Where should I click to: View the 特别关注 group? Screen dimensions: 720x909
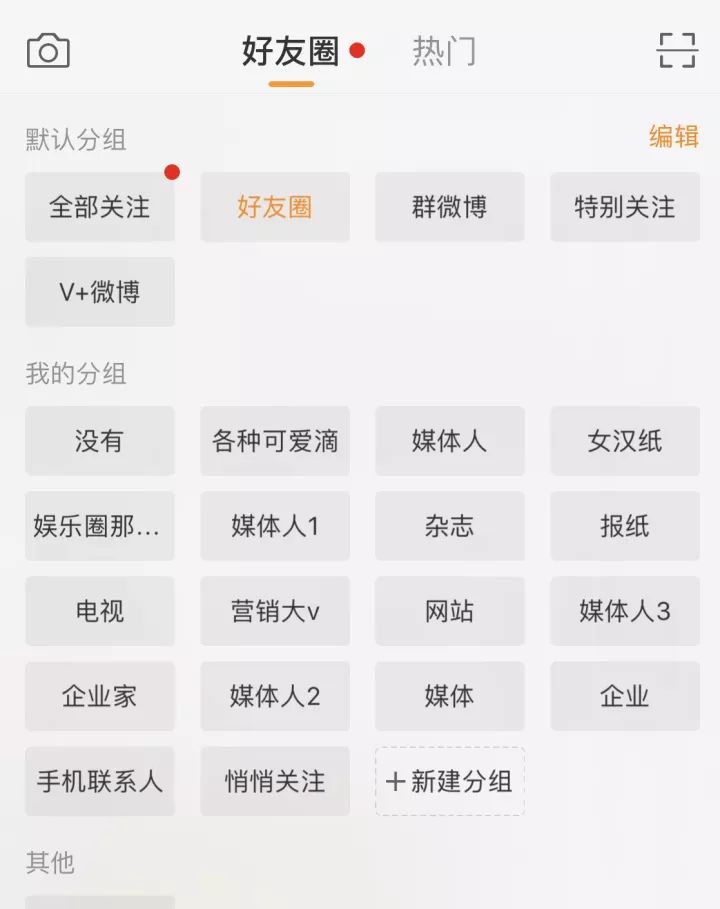(624, 206)
